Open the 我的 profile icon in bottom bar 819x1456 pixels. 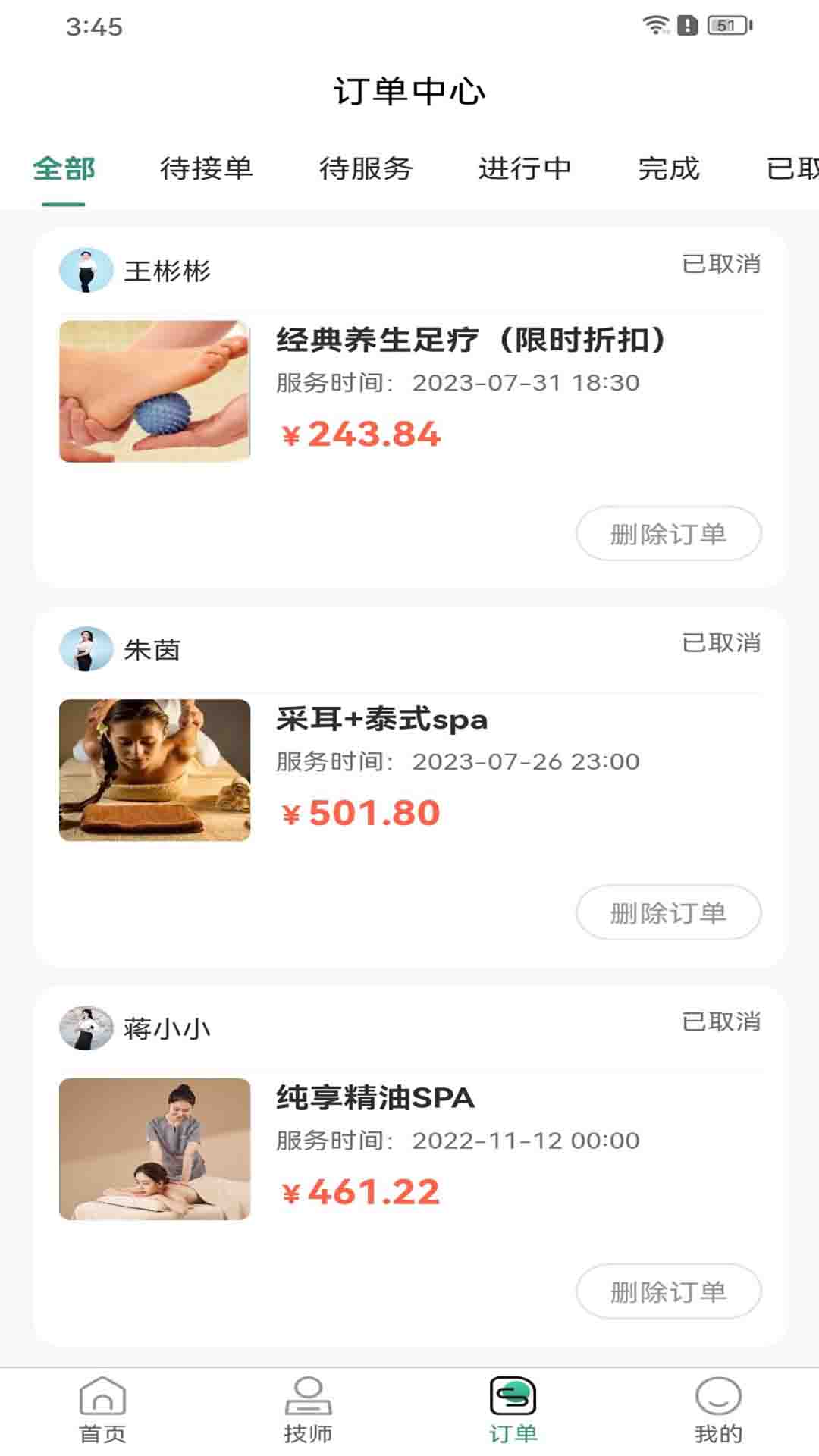click(718, 1407)
